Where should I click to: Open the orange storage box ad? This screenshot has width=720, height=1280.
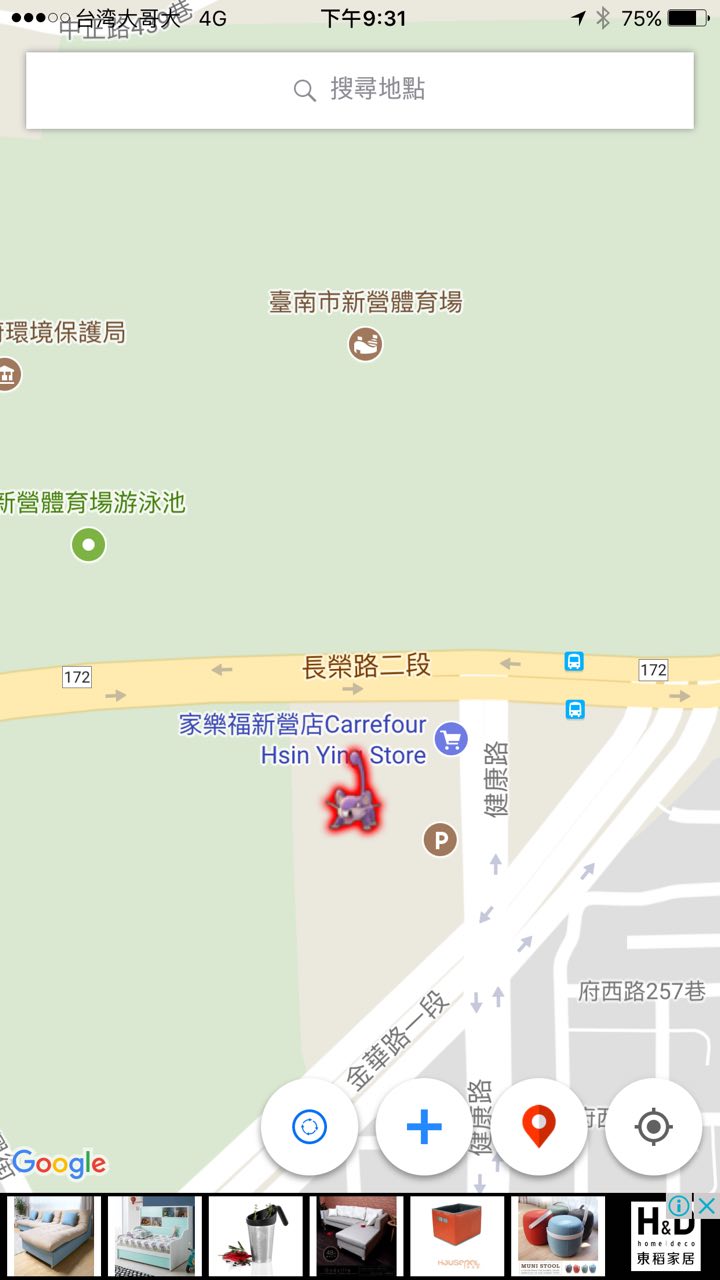(456, 1237)
